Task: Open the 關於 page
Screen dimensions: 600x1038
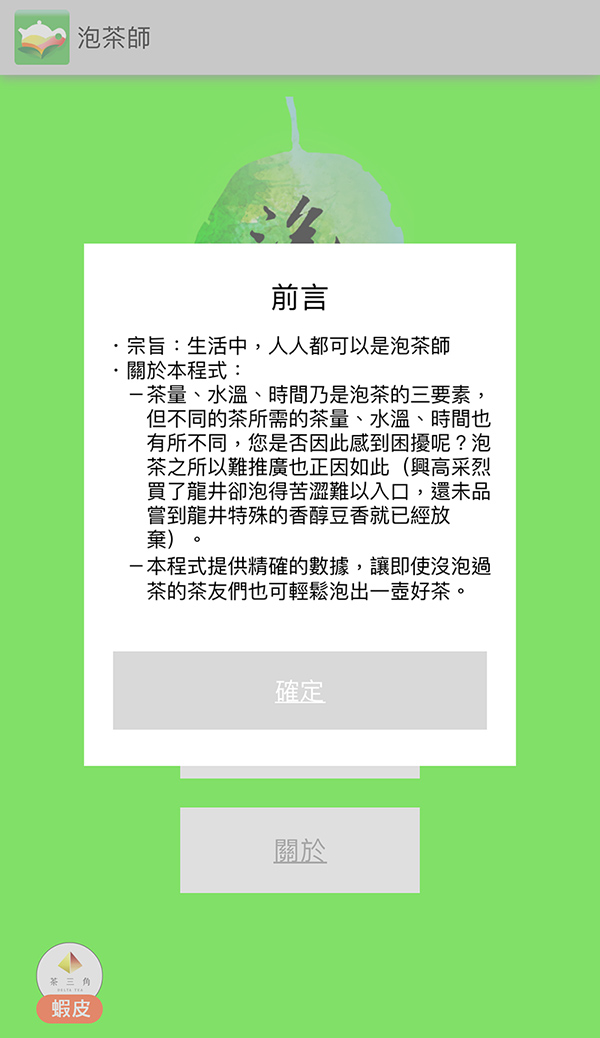Action: 299,850
